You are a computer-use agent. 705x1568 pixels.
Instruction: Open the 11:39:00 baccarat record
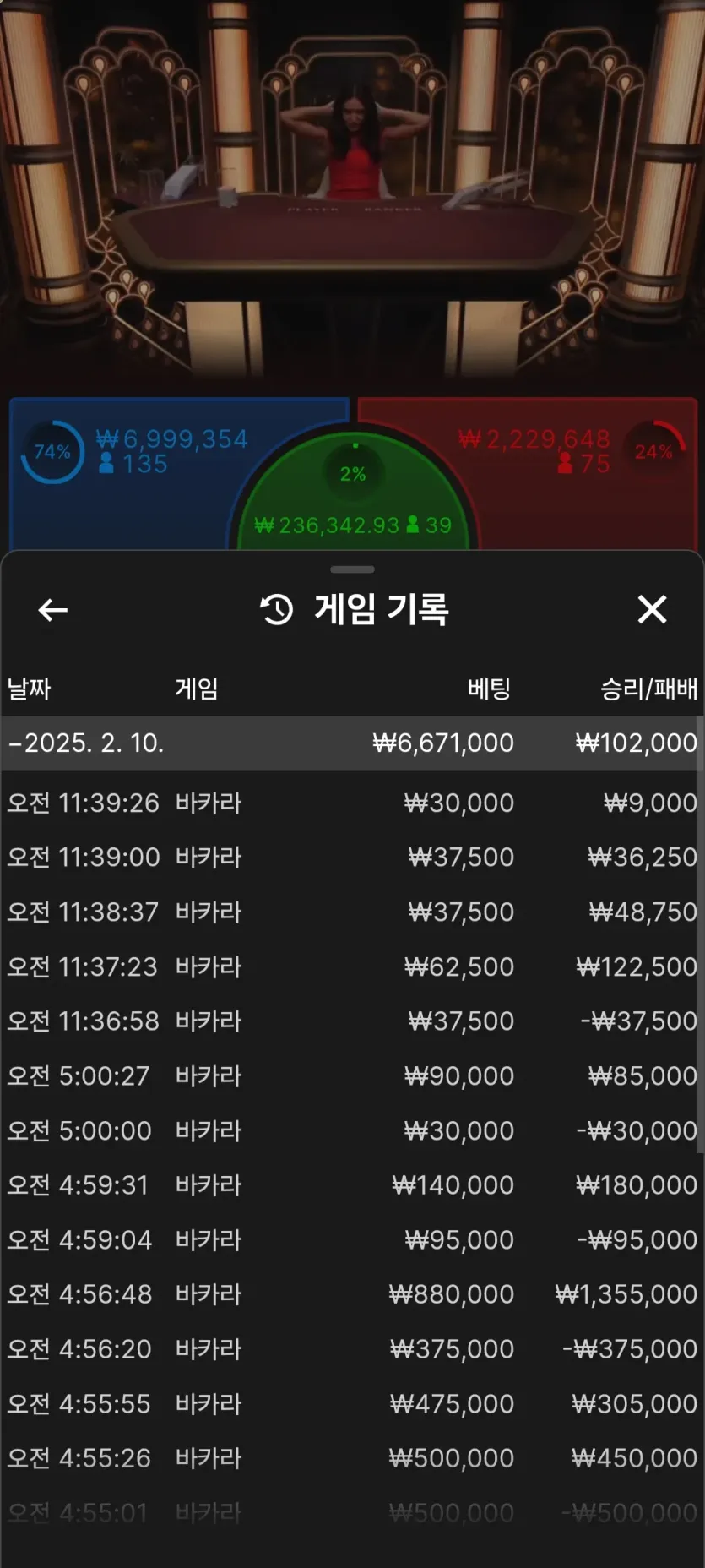click(351, 857)
